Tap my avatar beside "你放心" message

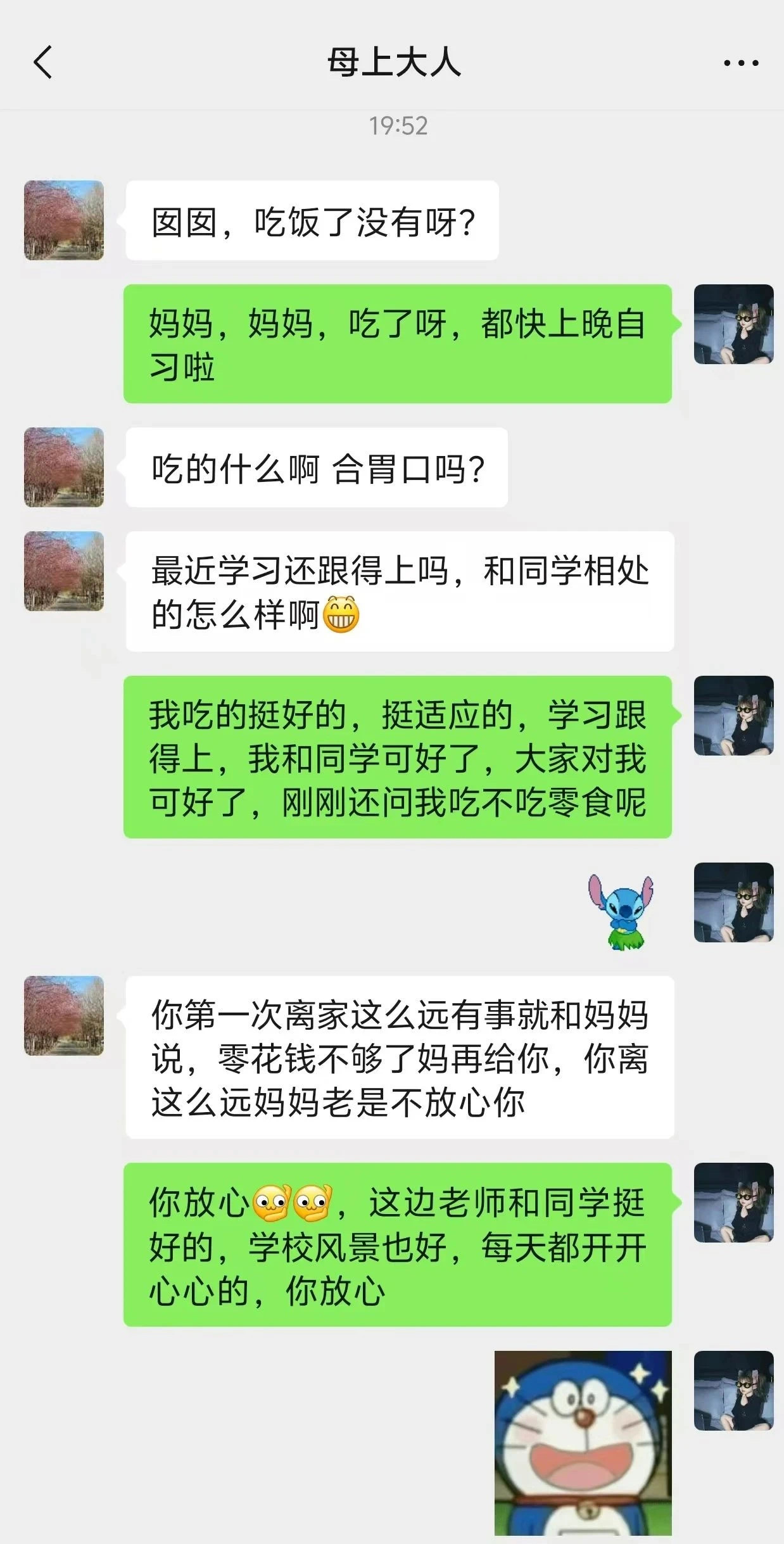pos(733,1203)
